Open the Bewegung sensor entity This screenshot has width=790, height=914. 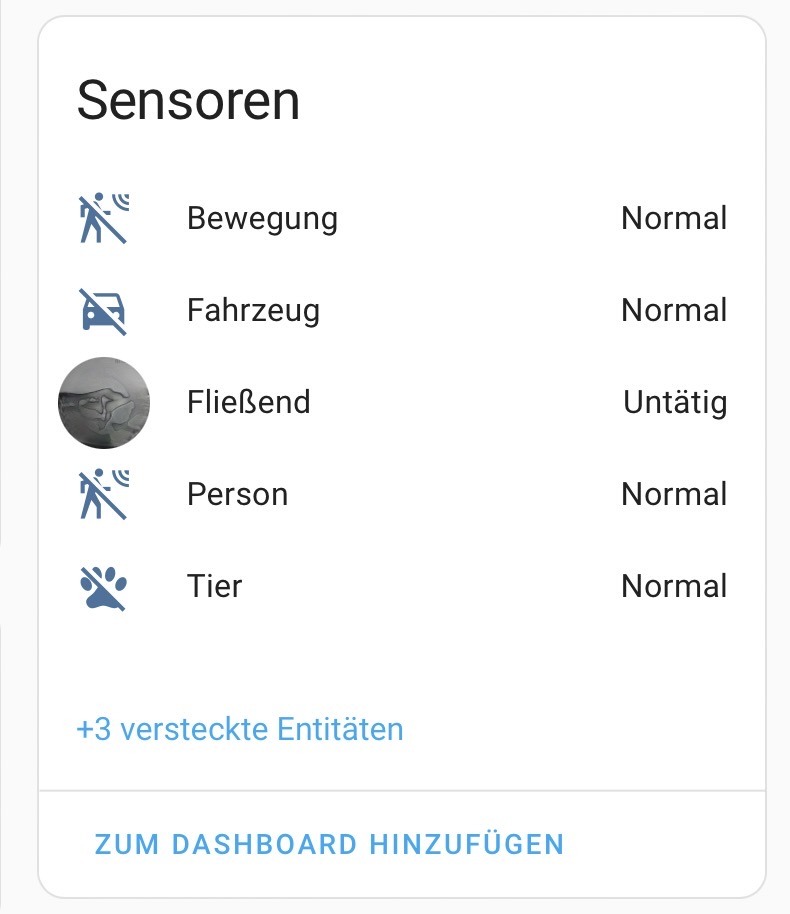[x=262, y=218]
